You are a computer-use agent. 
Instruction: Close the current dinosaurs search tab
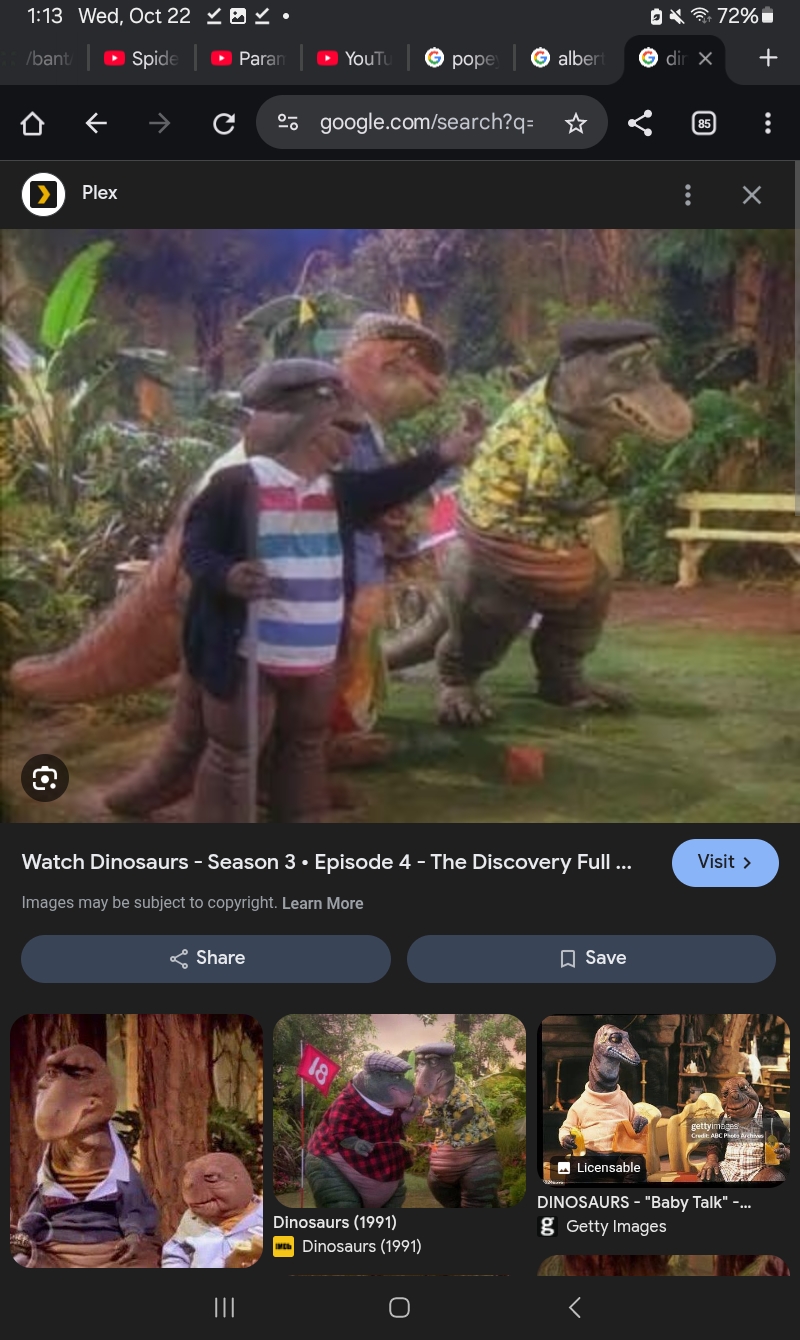pyautogui.click(x=705, y=58)
